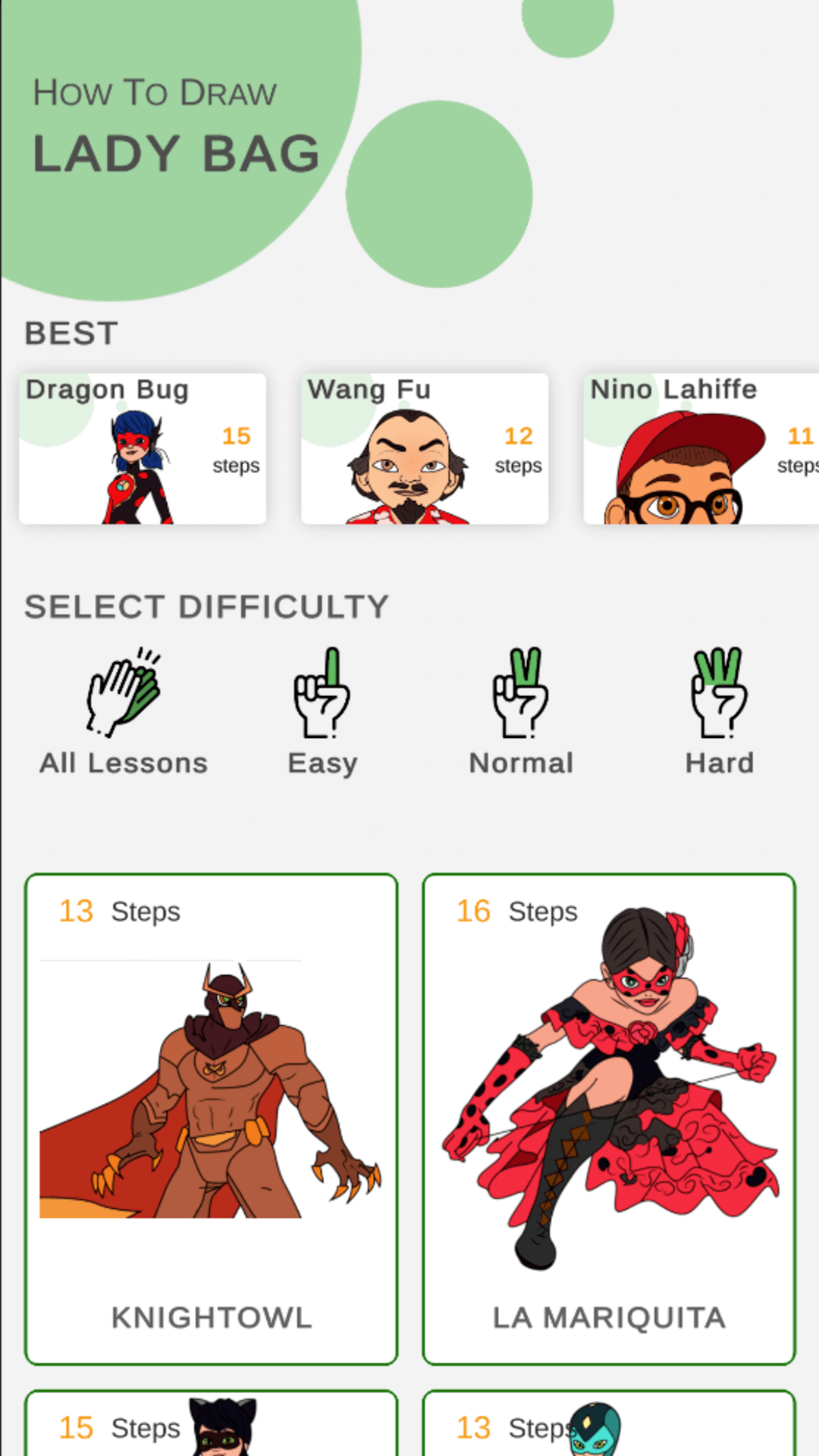Select the Easy difficulty
Screen dimensions: 819x1456
[x=322, y=711]
